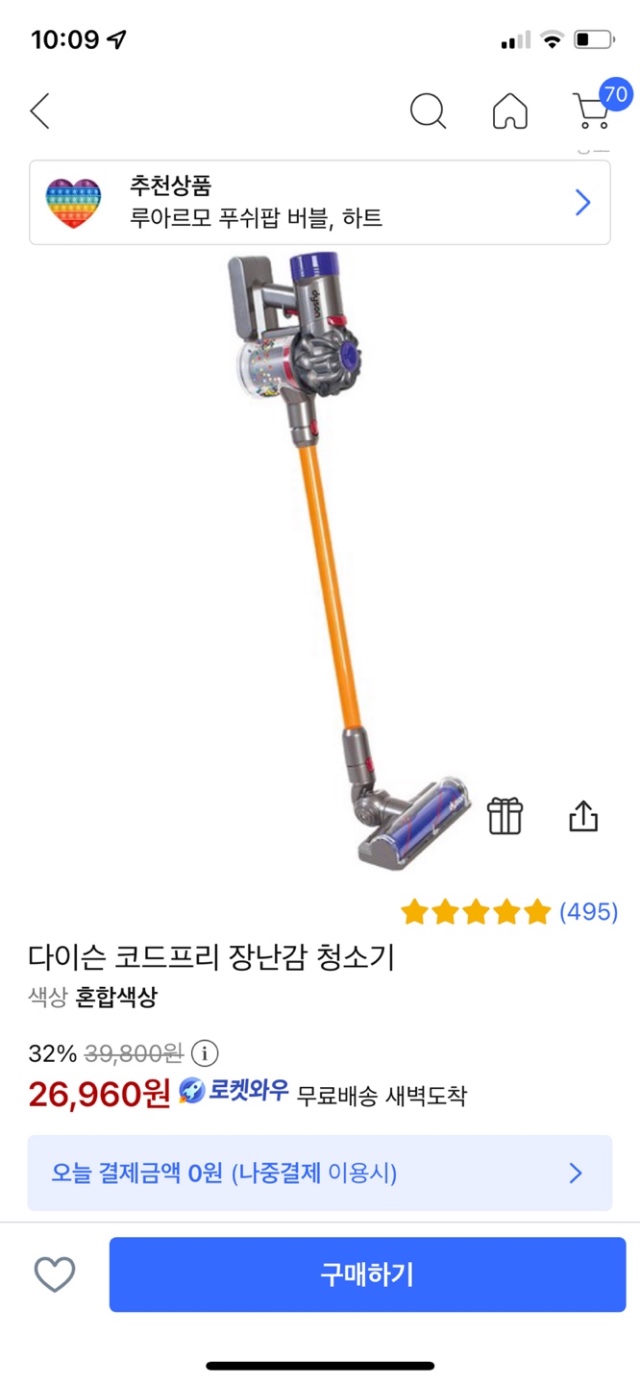The height and width of the screenshot is (1384, 640).
Task: Add this product to wishlist
Action: [55, 1274]
